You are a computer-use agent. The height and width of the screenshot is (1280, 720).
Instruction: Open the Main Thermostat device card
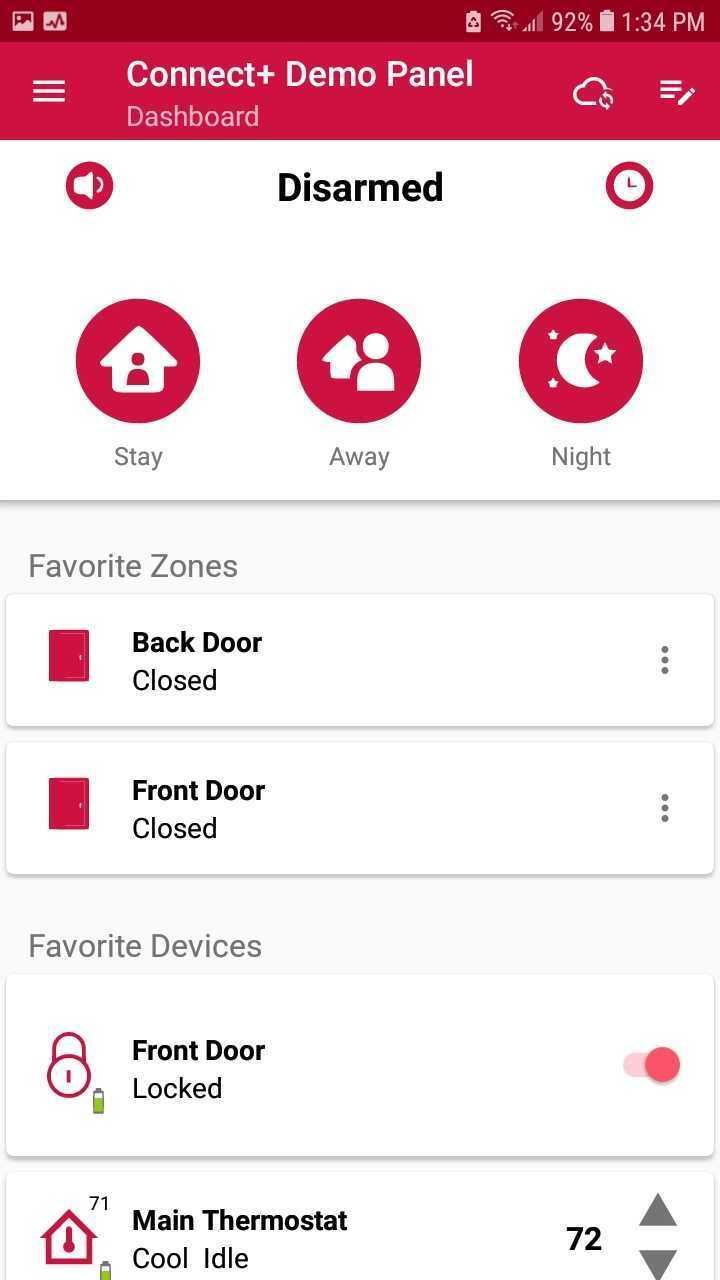(300, 1239)
